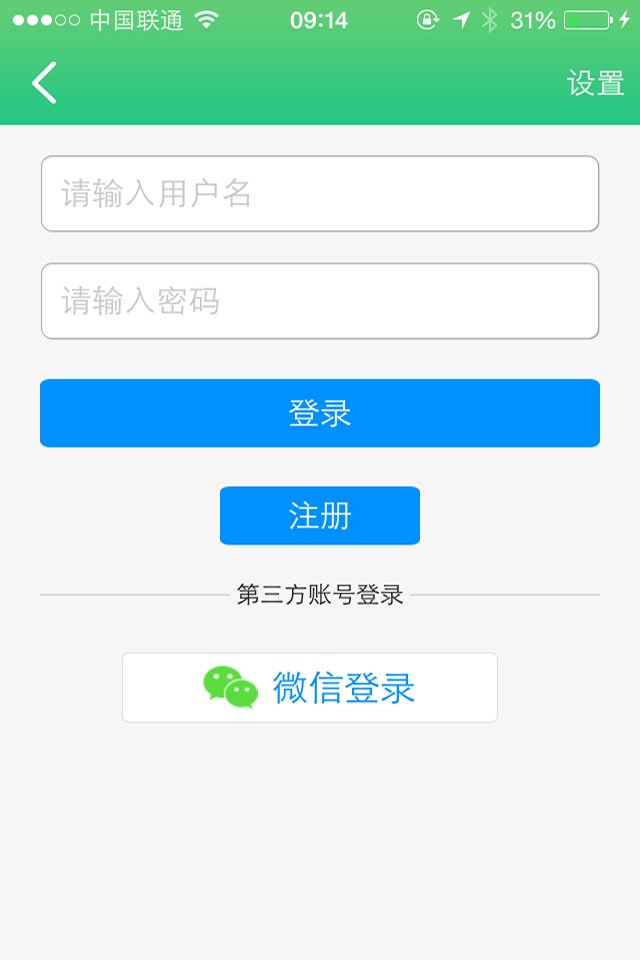The width and height of the screenshot is (640, 960).
Task: Tap the 登录 login button
Action: pos(320,413)
